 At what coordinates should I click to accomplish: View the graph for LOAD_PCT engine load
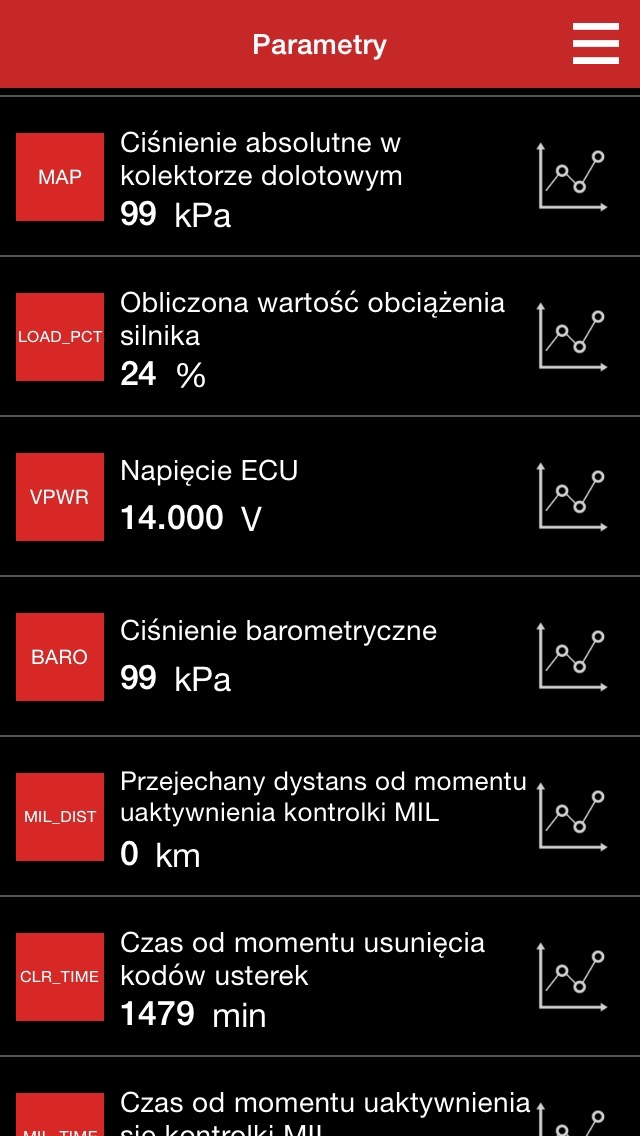(572, 337)
